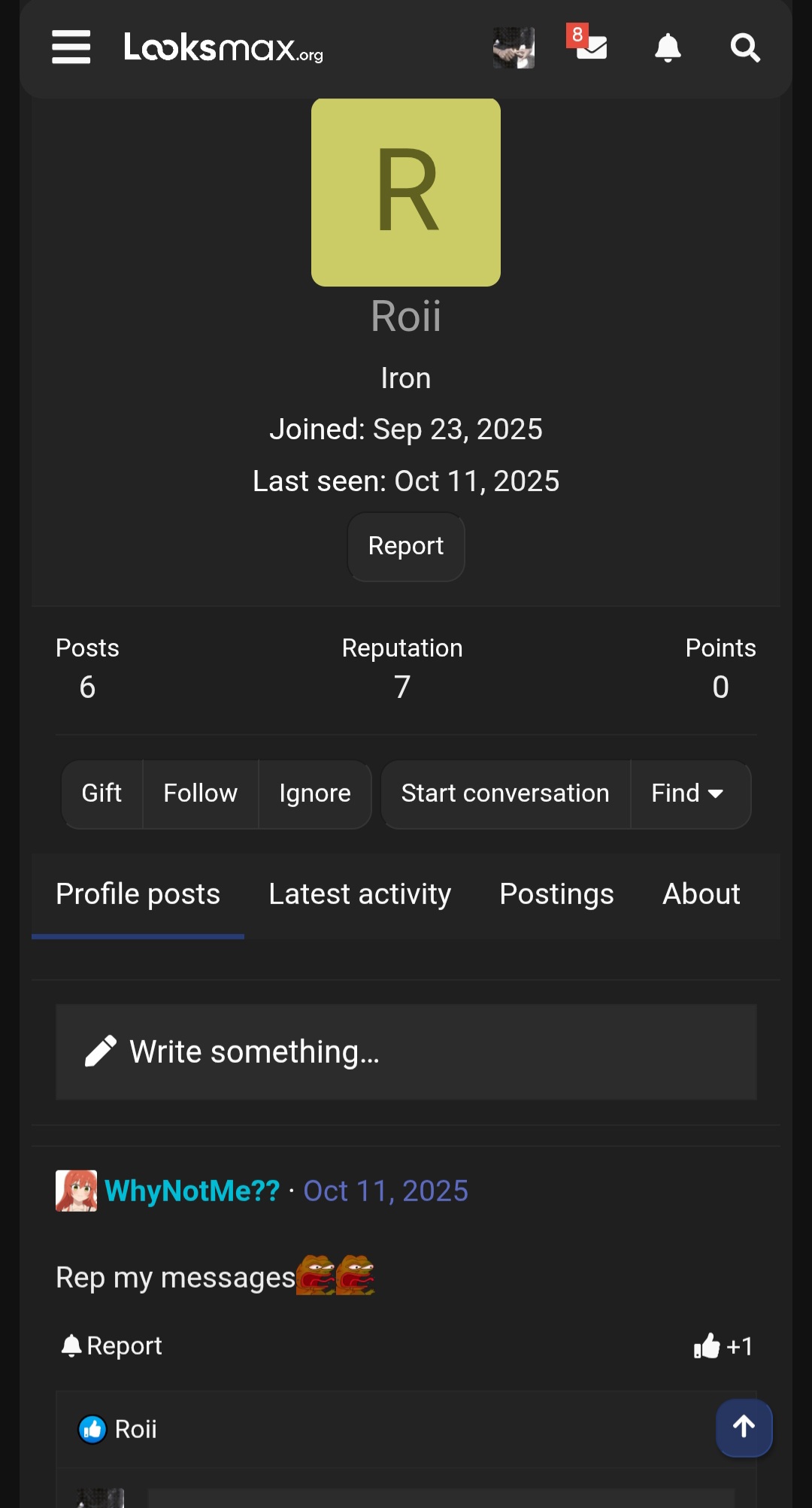Start conversation with Roii
This screenshot has width=812, height=1508.
coord(505,793)
